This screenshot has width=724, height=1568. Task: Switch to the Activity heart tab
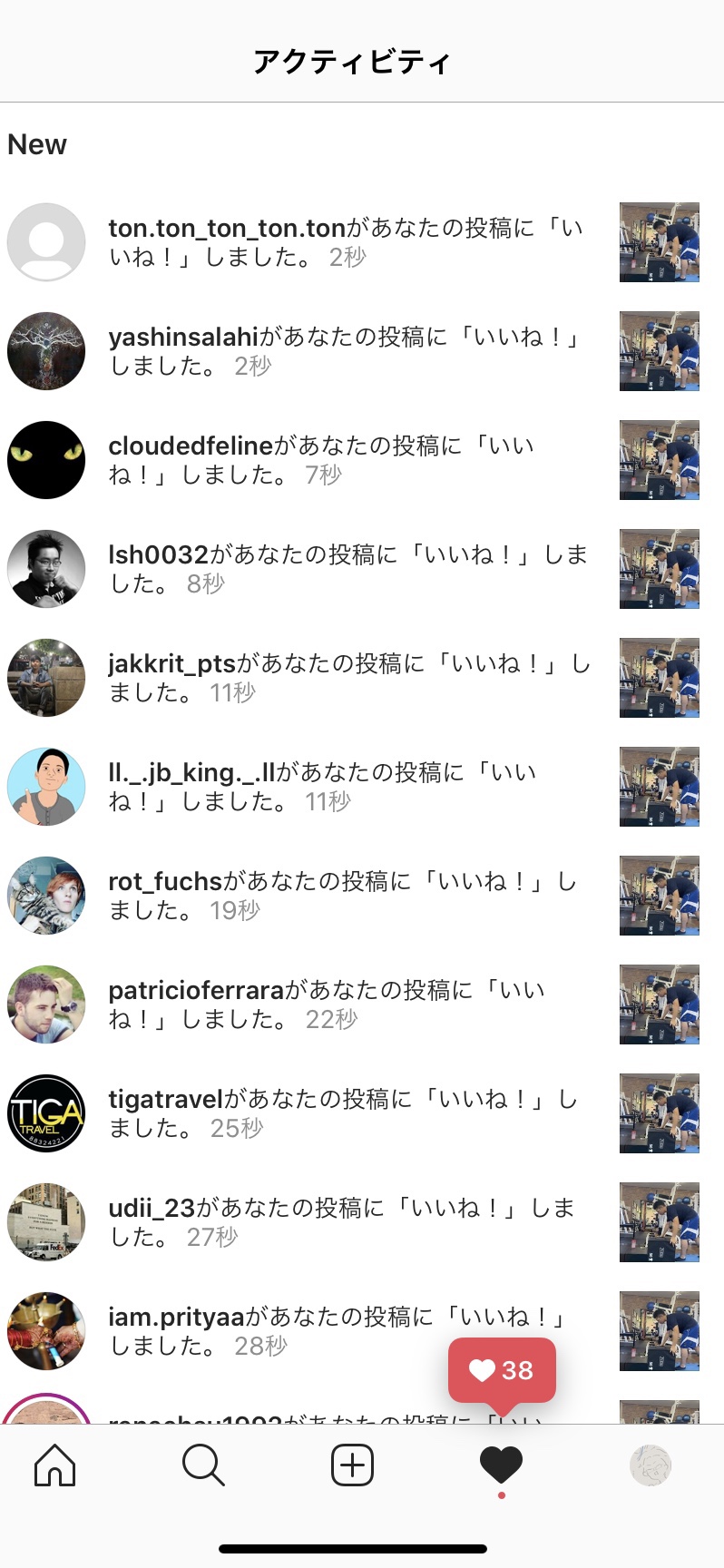(x=501, y=1464)
